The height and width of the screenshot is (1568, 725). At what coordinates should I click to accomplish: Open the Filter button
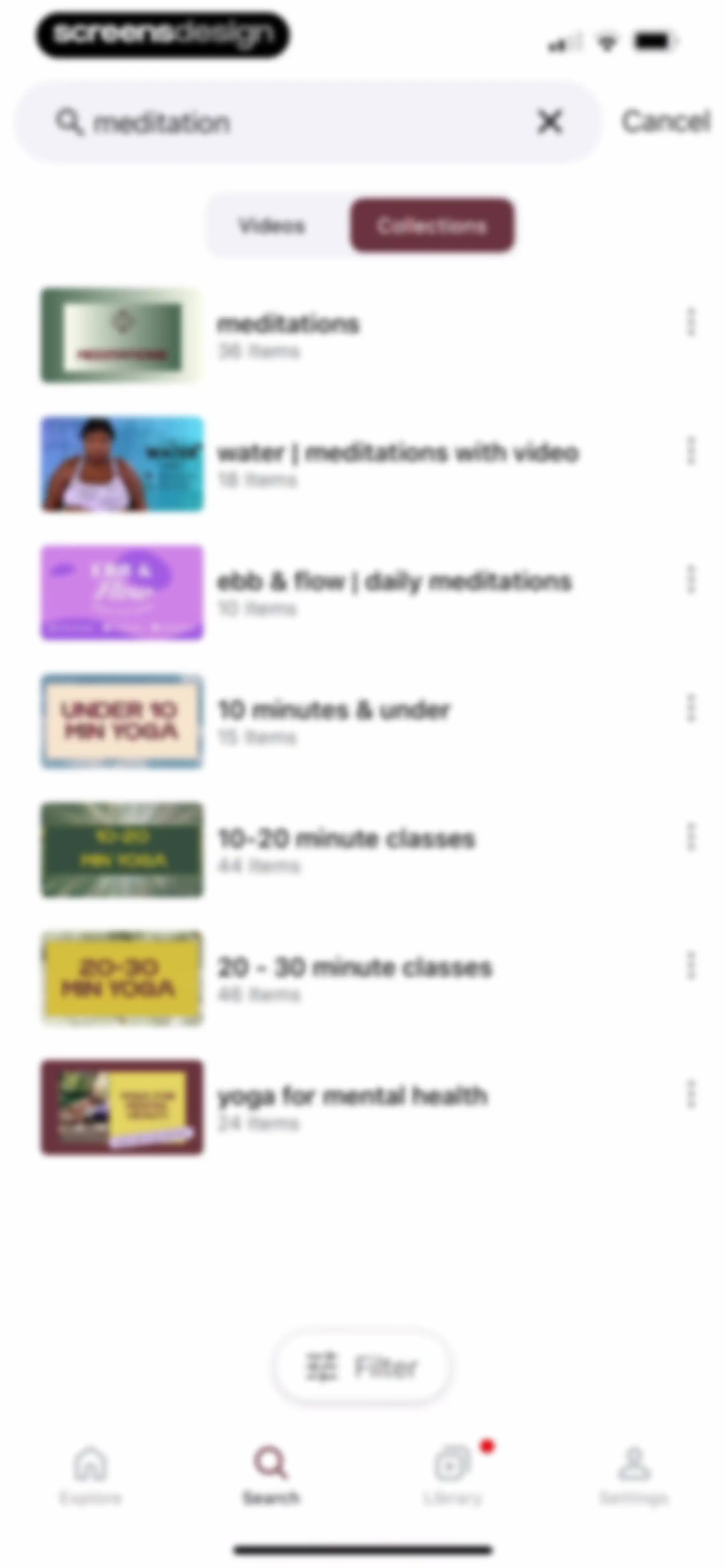tap(361, 1367)
